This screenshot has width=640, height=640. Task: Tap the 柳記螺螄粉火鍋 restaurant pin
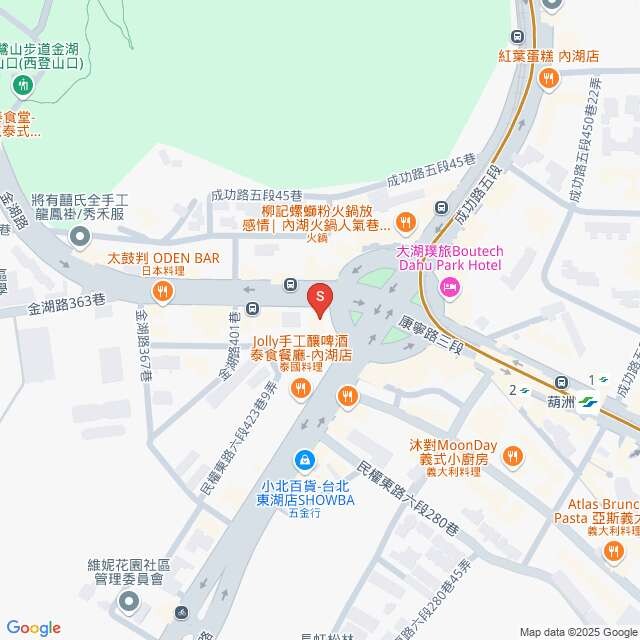[x=405, y=221]
